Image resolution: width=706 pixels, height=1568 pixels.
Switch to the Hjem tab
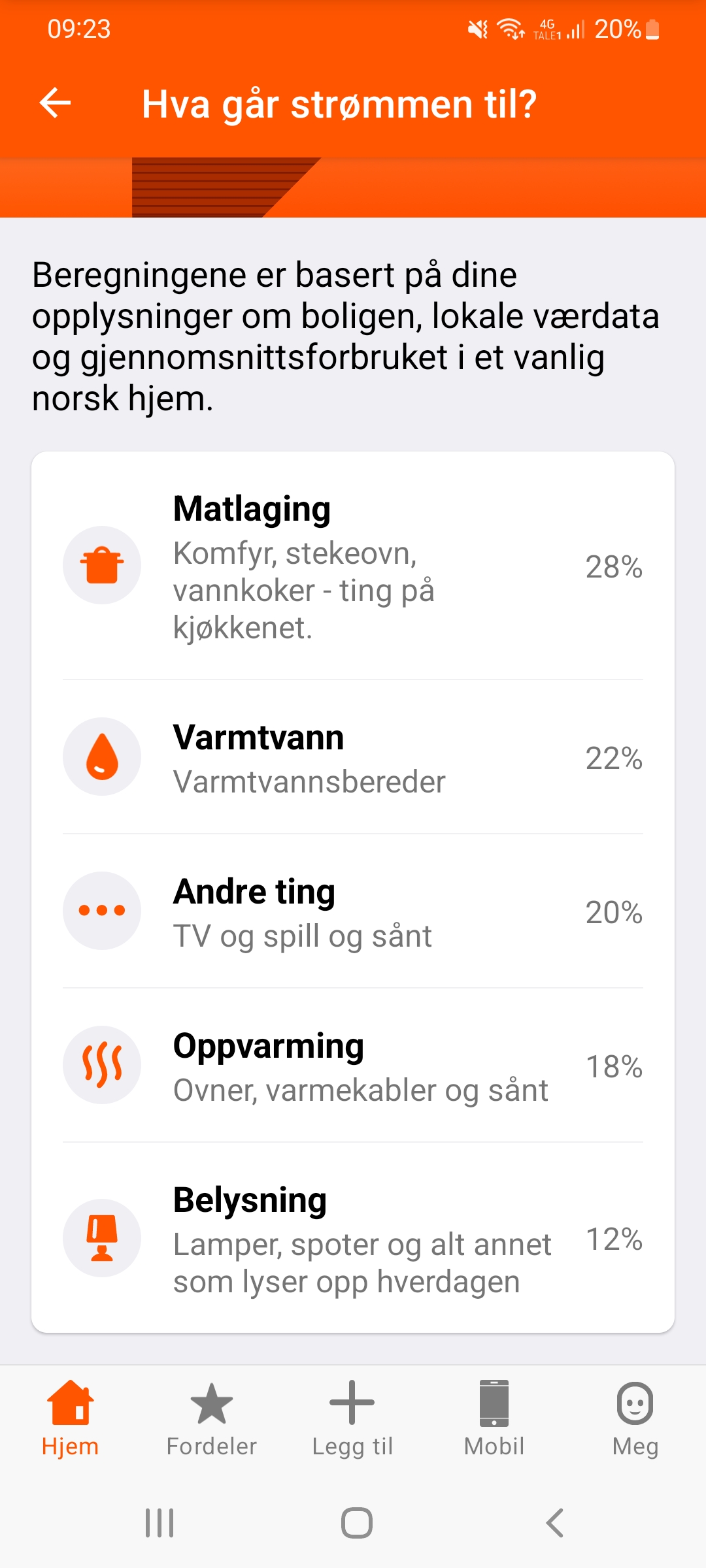point(71,1419)
